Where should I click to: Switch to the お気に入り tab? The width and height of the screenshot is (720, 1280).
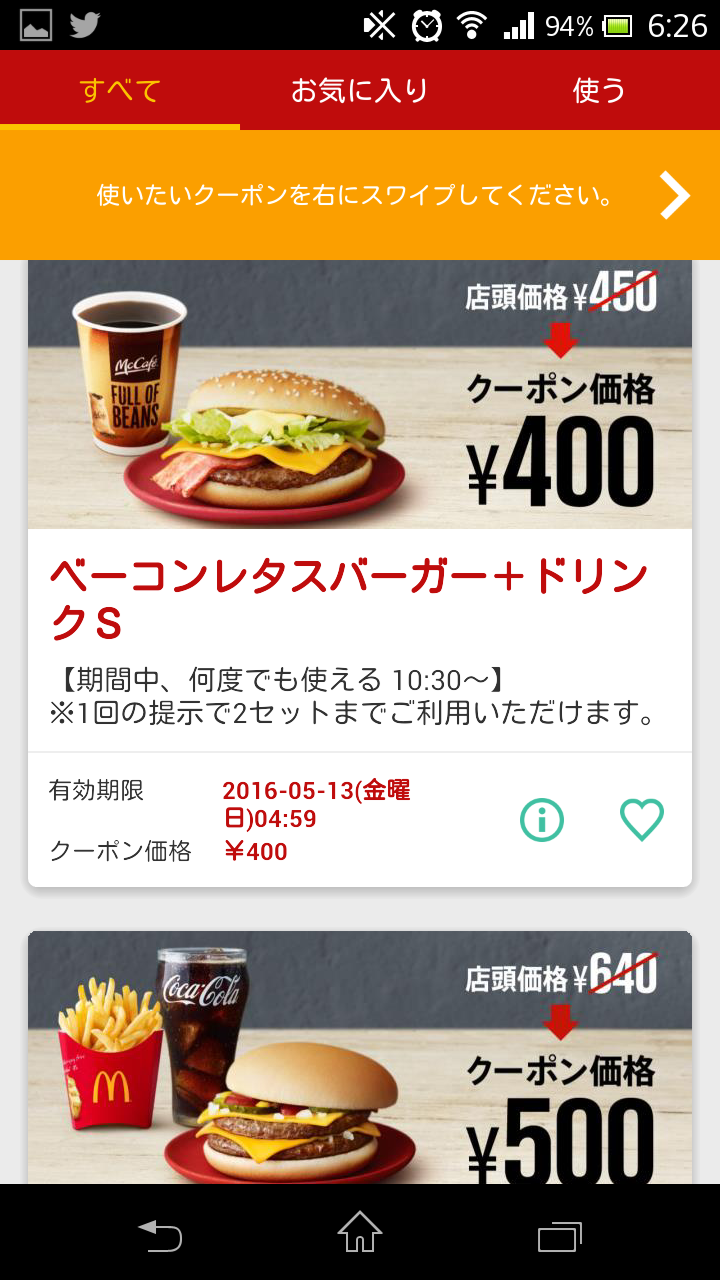(360, 91)
